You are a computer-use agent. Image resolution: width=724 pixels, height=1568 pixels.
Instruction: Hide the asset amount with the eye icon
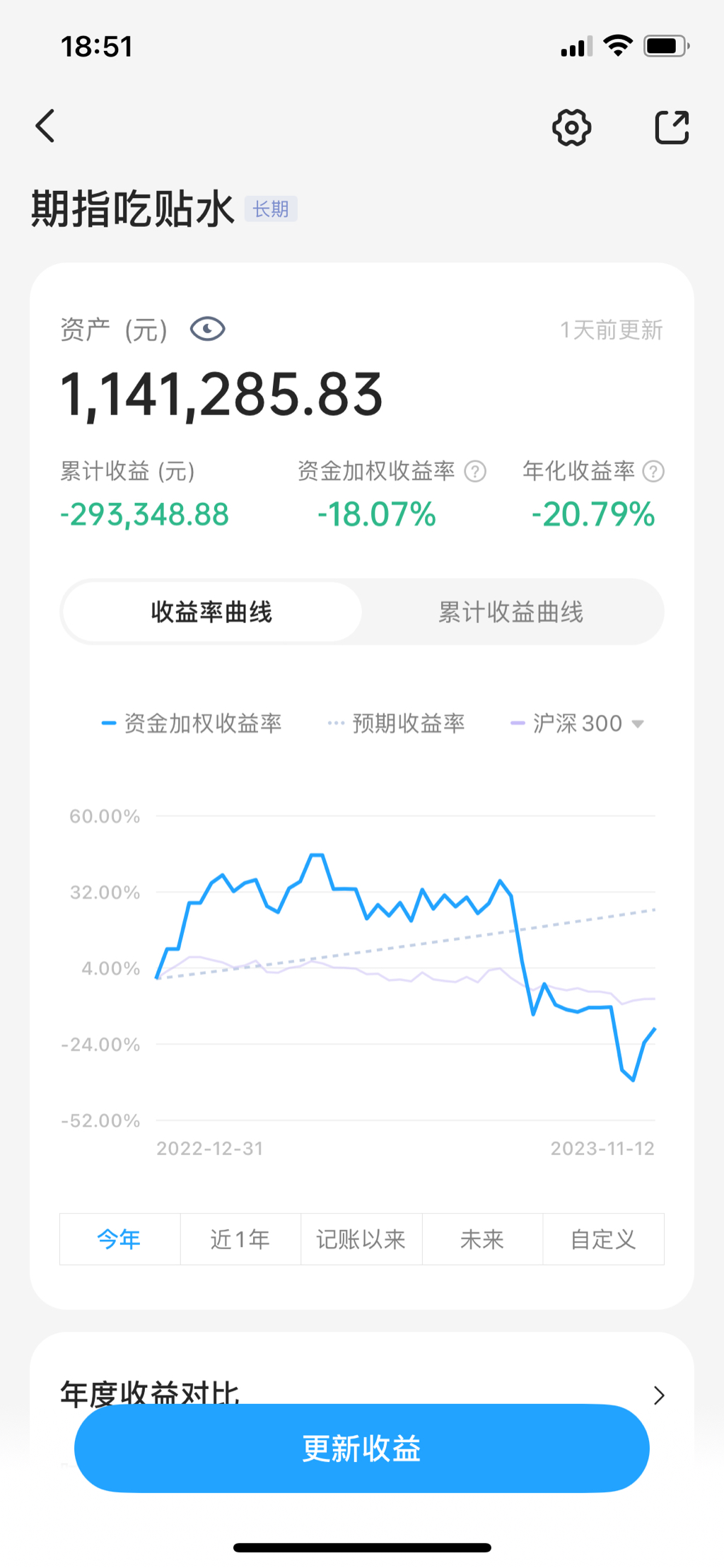click(x=207, y=330)
